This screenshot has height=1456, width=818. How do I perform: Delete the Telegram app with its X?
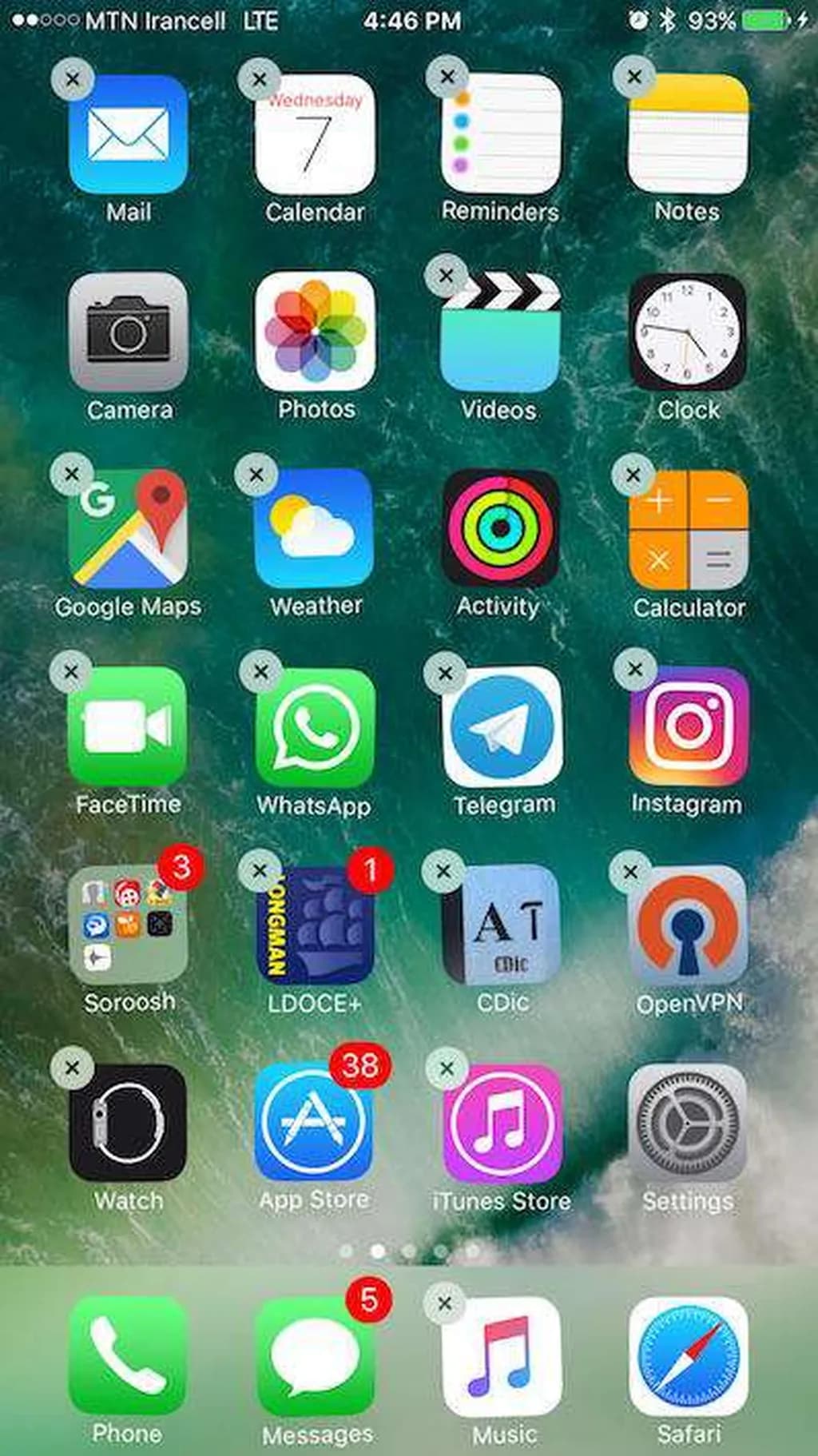[x=446, y=673]
